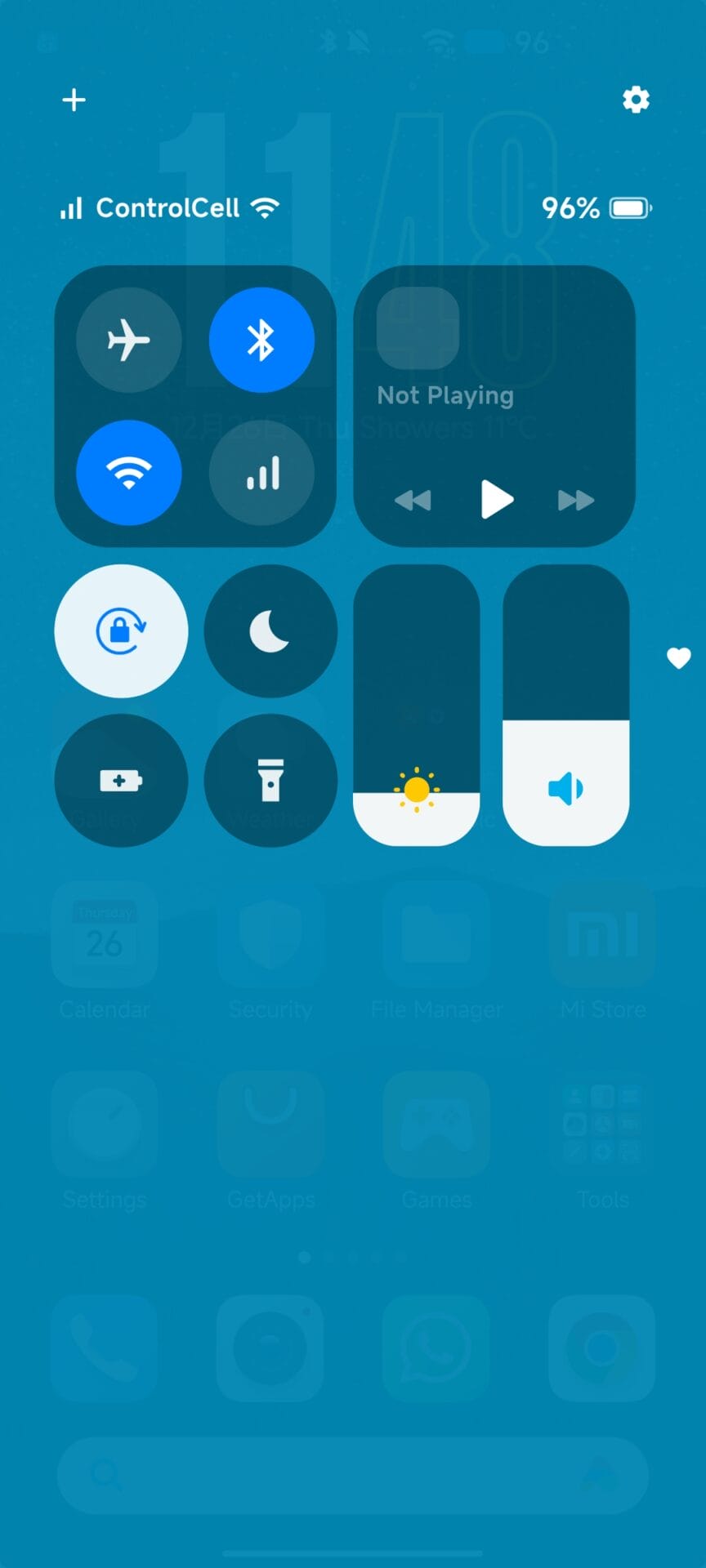
Task: Tap the heart icon on the side
Action: click(678, 657)
